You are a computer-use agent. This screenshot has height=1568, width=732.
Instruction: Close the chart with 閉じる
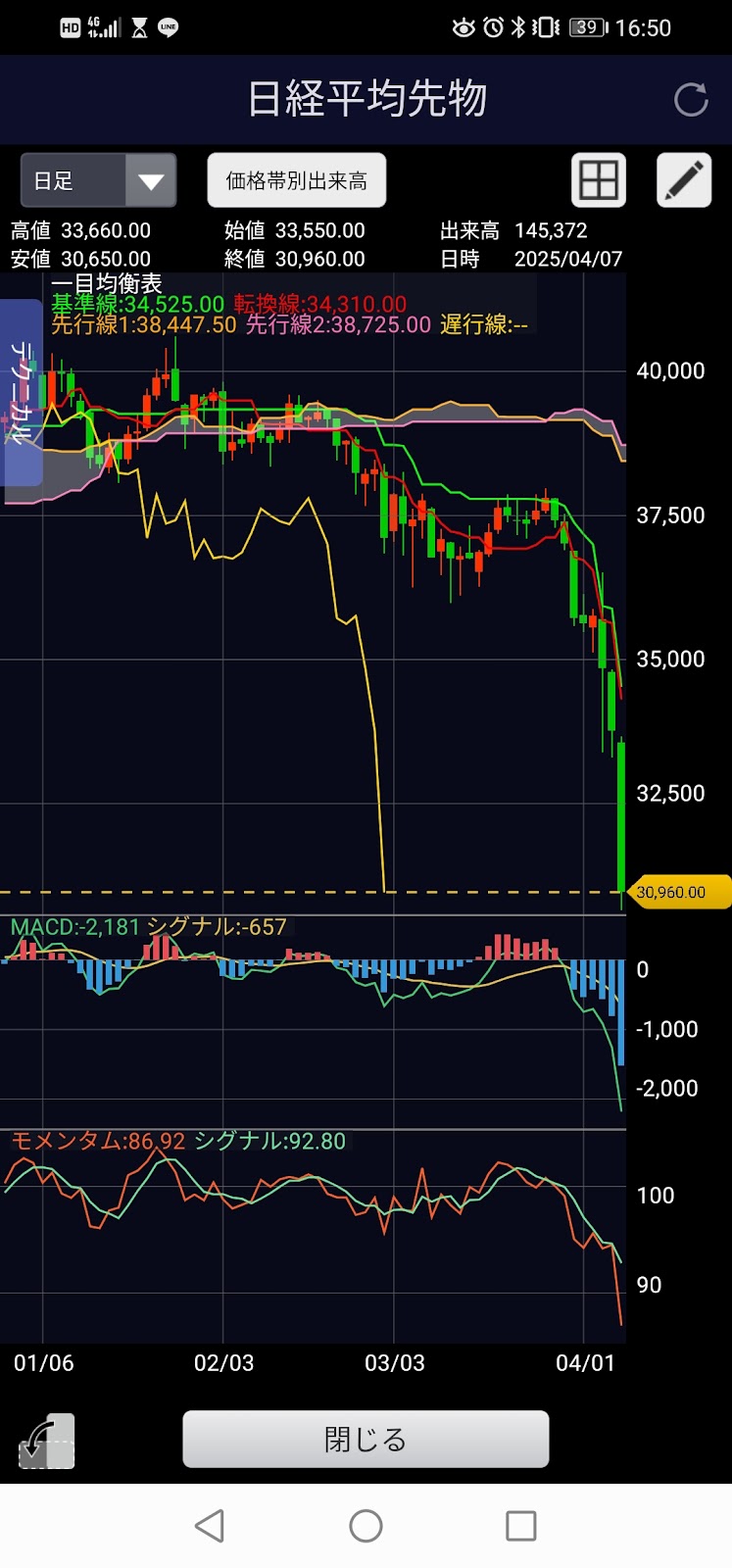(x=366, y=1439)
